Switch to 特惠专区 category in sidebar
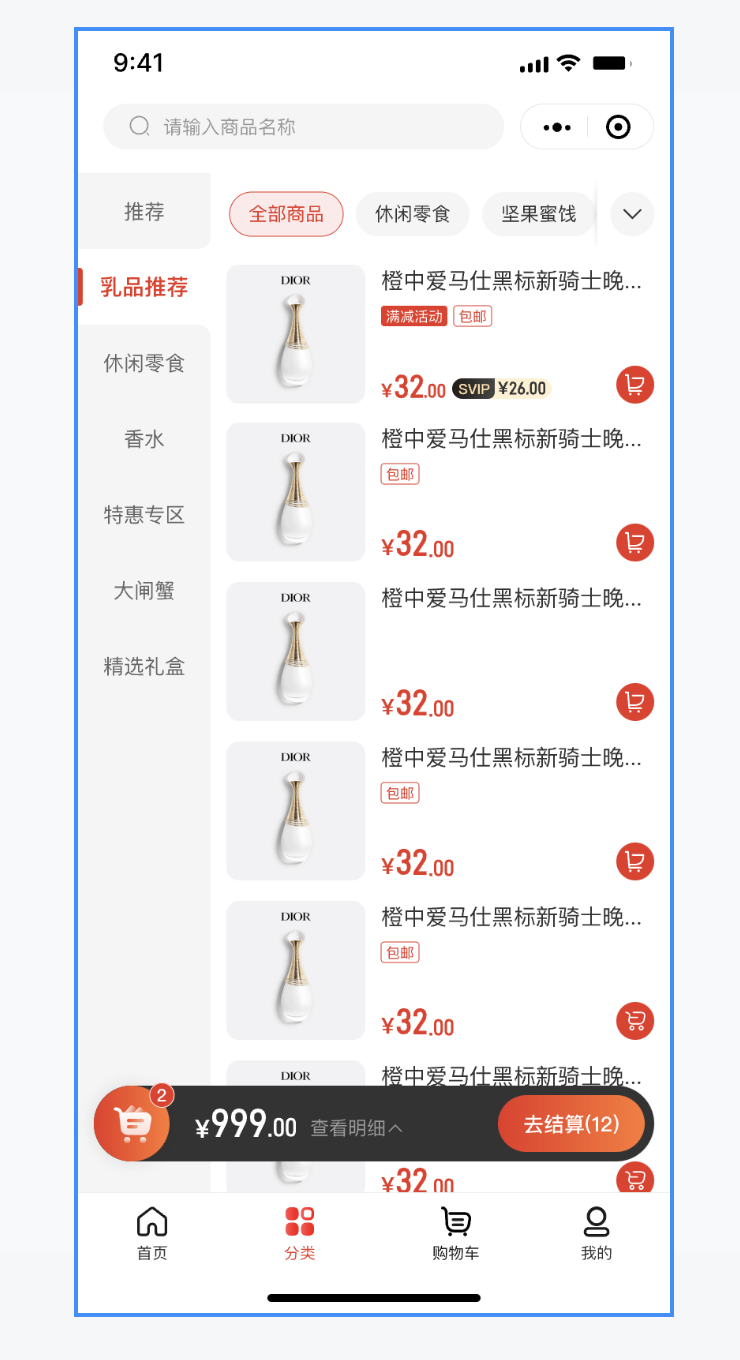 (x=144, y=515)
